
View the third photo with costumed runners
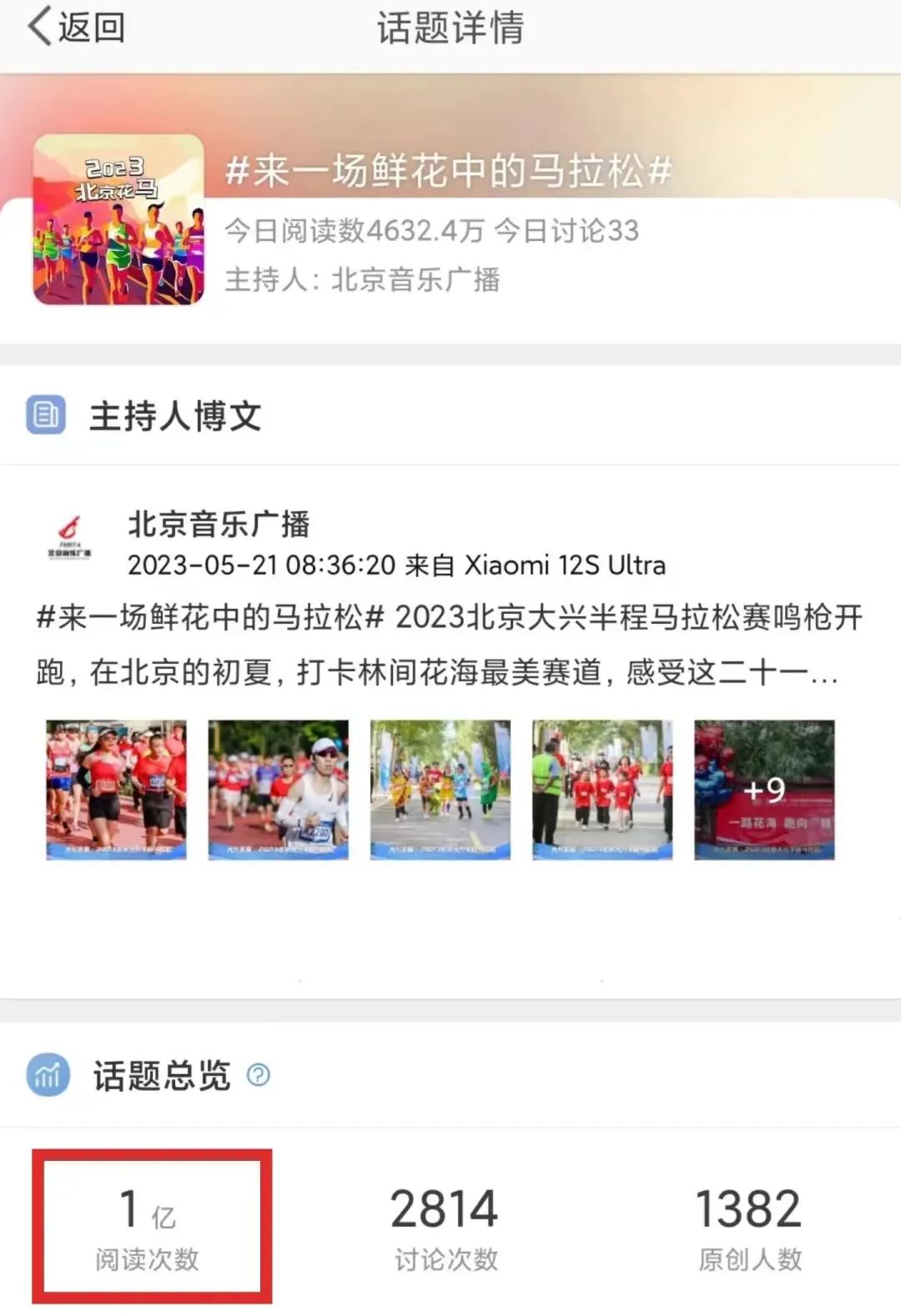pos(440,789)
